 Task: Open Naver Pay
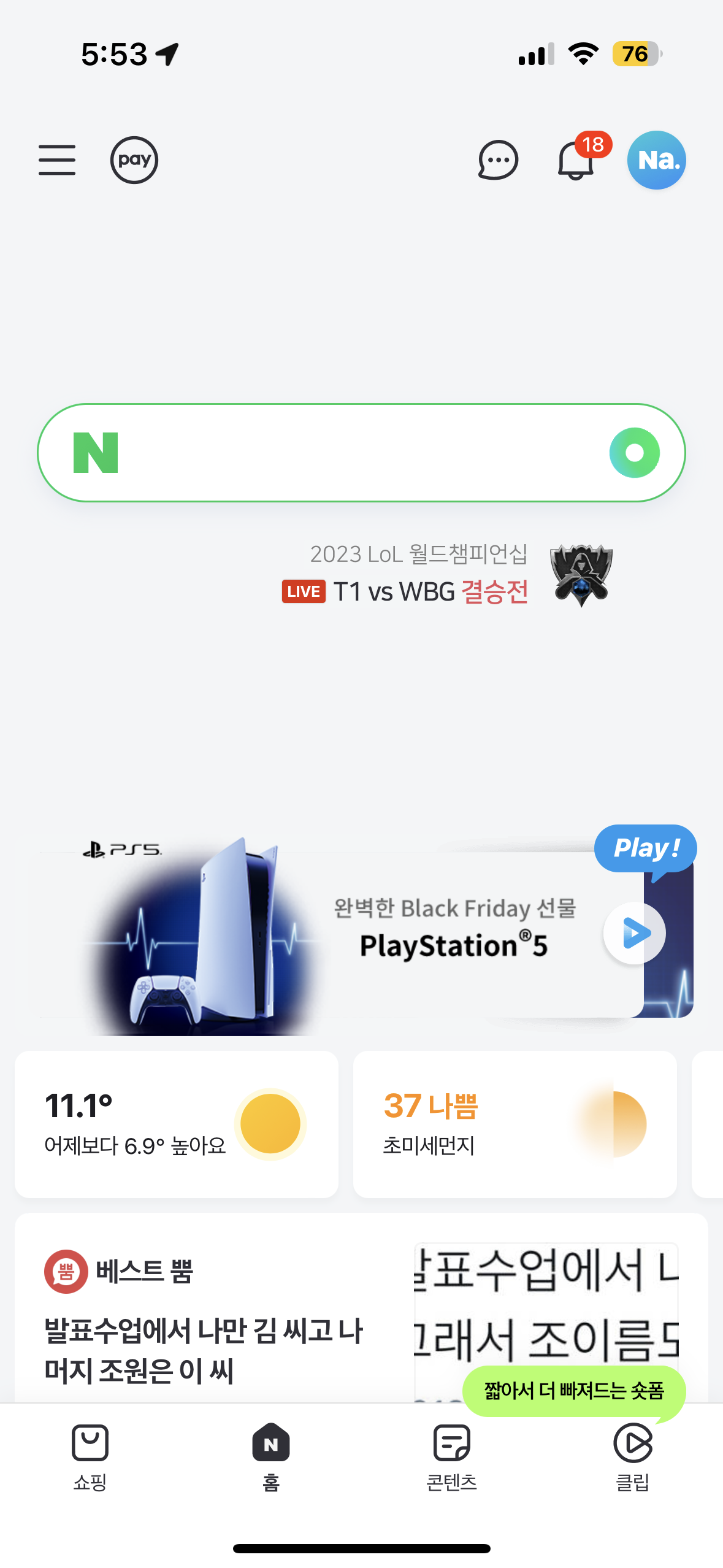[134, 159]
